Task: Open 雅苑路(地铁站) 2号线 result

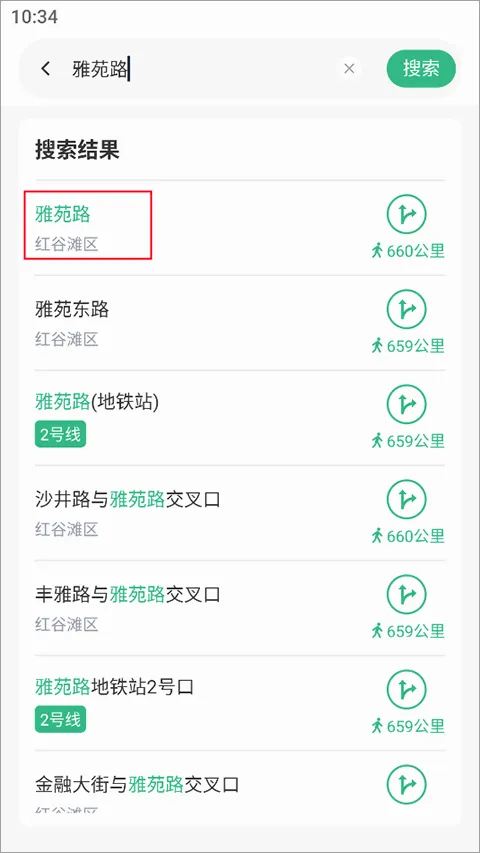Action: [x=240, y=418]
